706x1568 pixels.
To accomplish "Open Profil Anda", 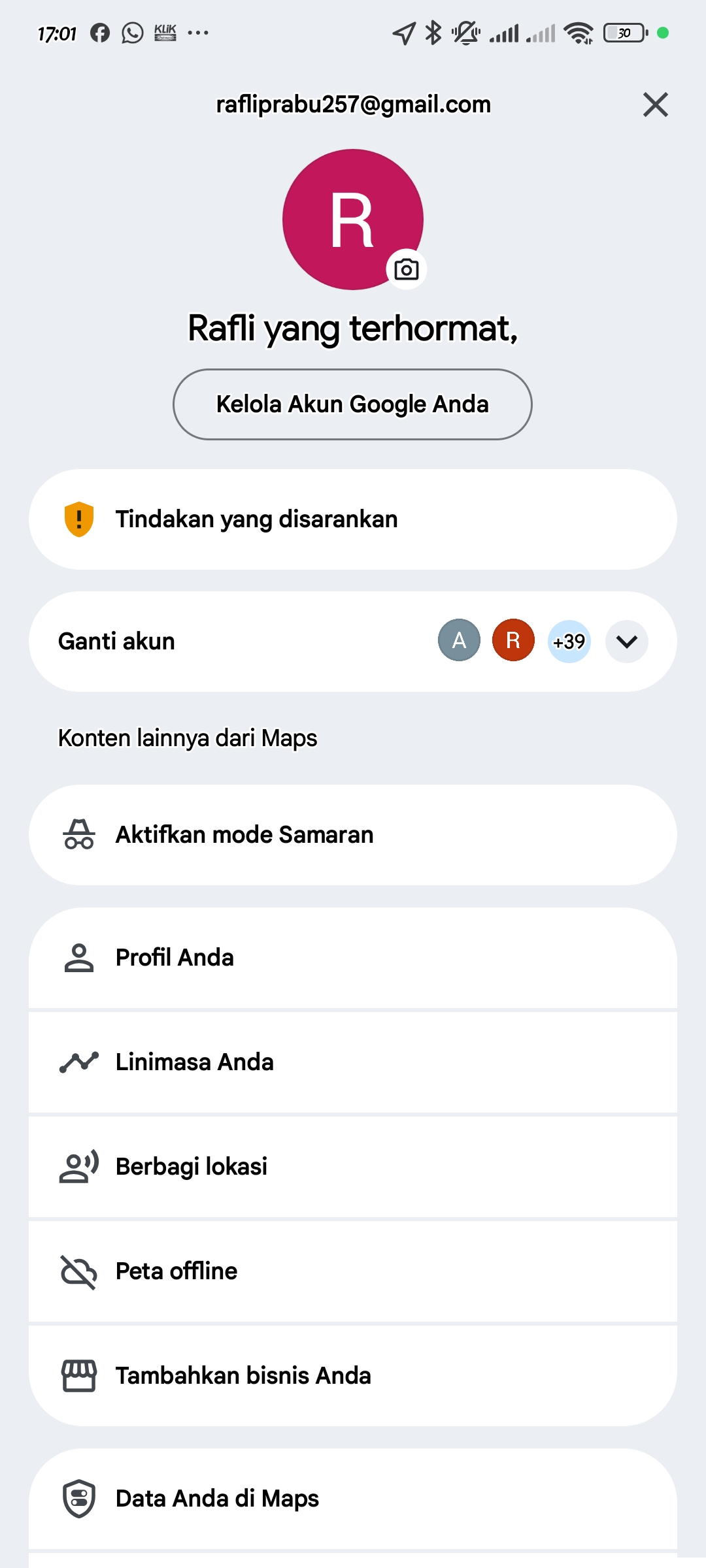I will [x=352, y=958].
